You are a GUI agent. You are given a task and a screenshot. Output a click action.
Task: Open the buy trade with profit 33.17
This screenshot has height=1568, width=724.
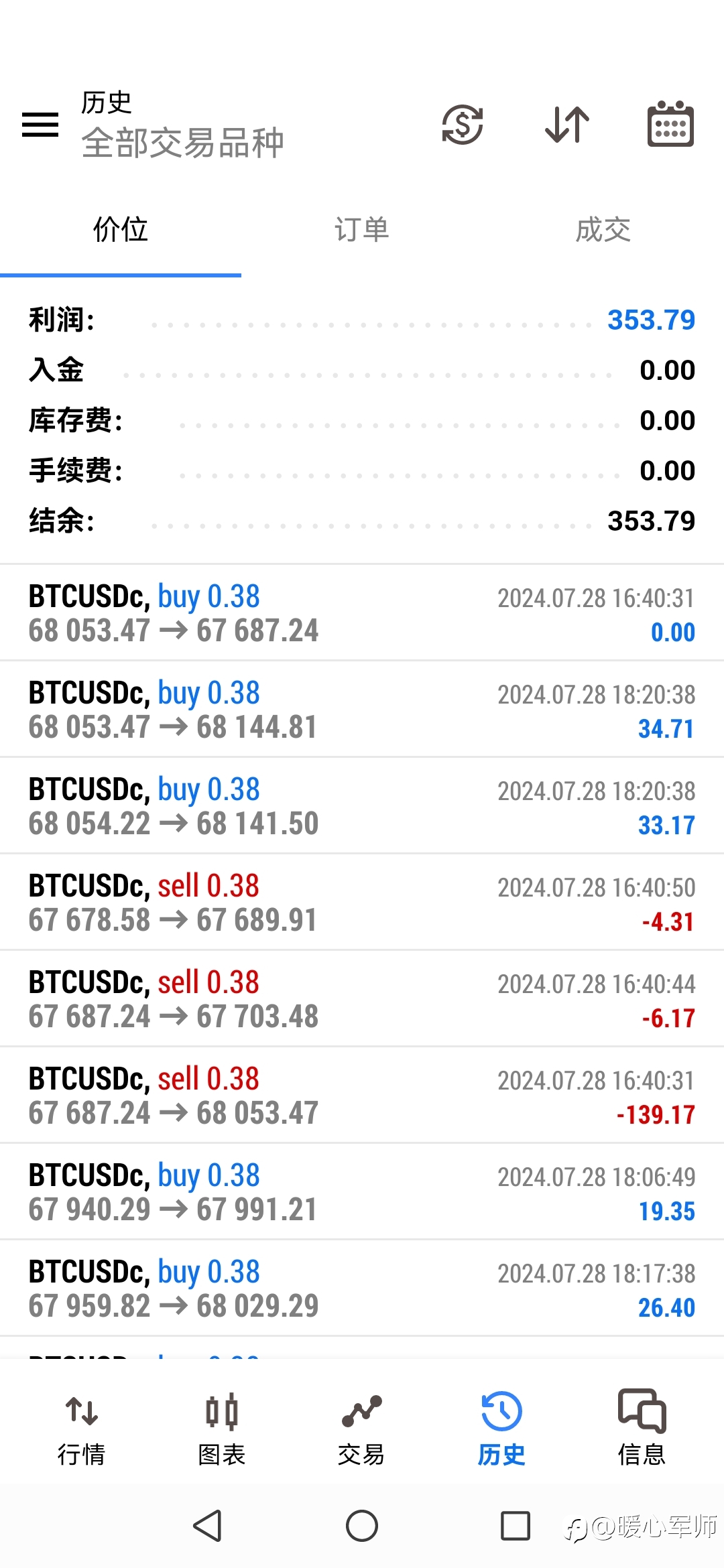[362, 806]
